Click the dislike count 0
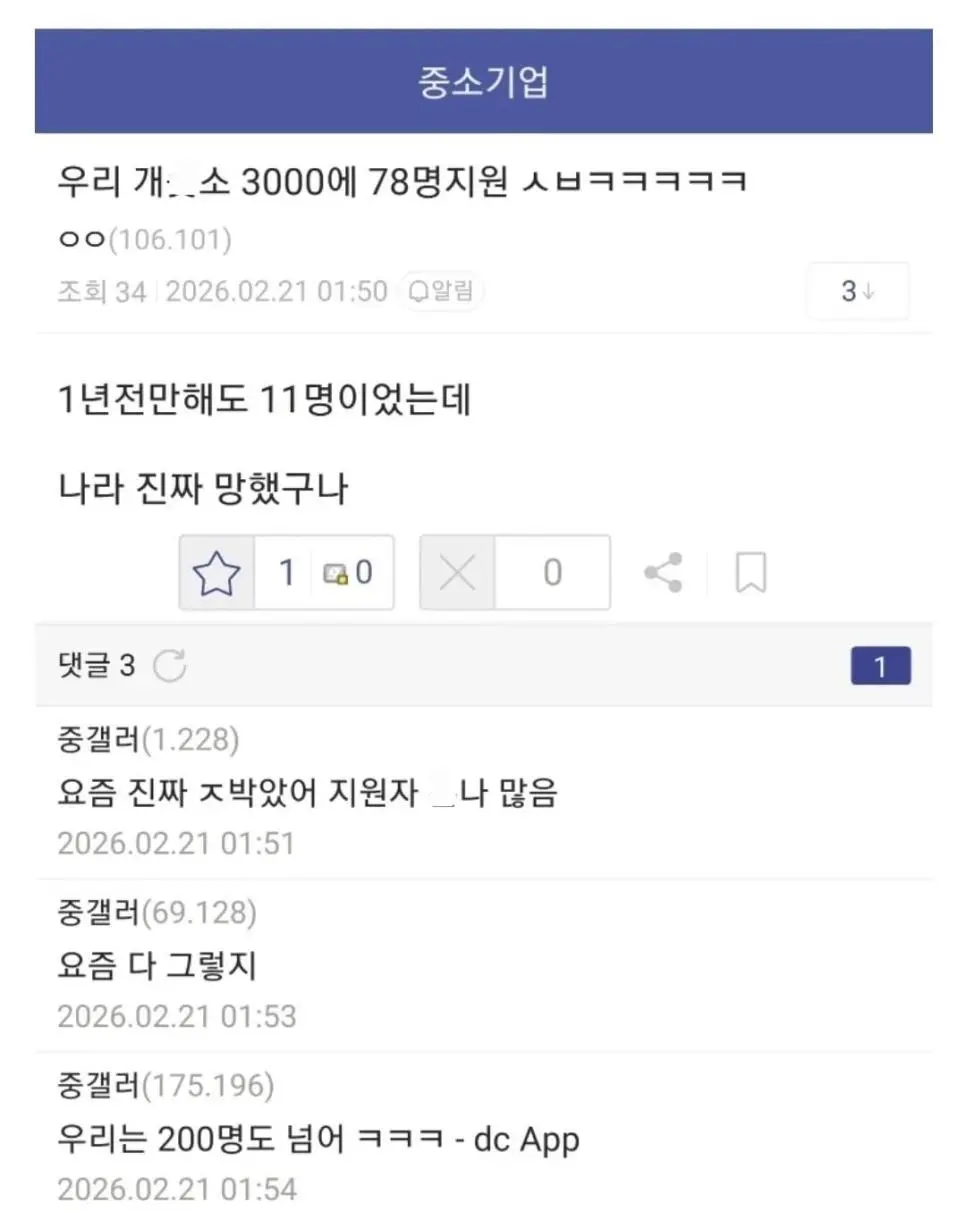Screen dimensions: 966x1211 [552, 572]
